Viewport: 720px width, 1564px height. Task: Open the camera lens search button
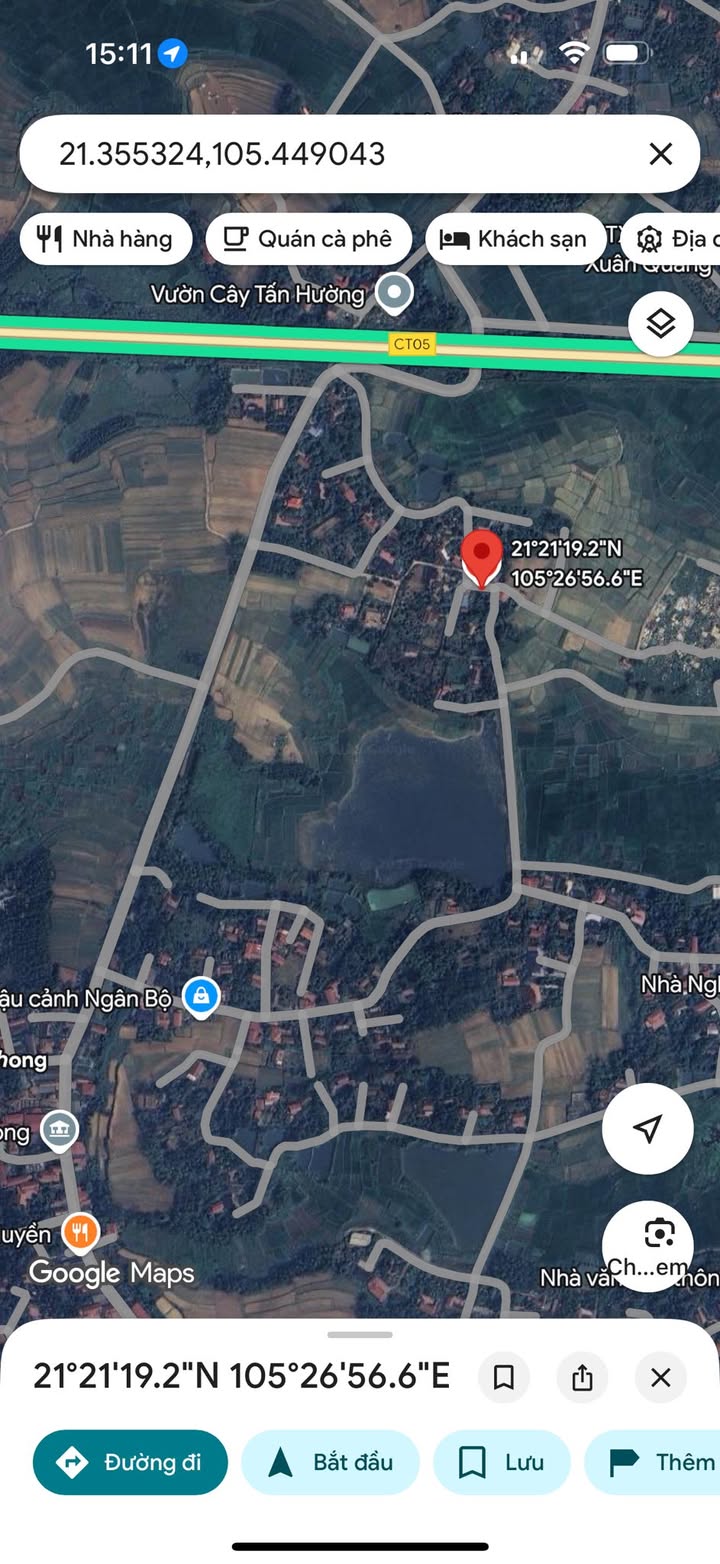pos(648,1246)
